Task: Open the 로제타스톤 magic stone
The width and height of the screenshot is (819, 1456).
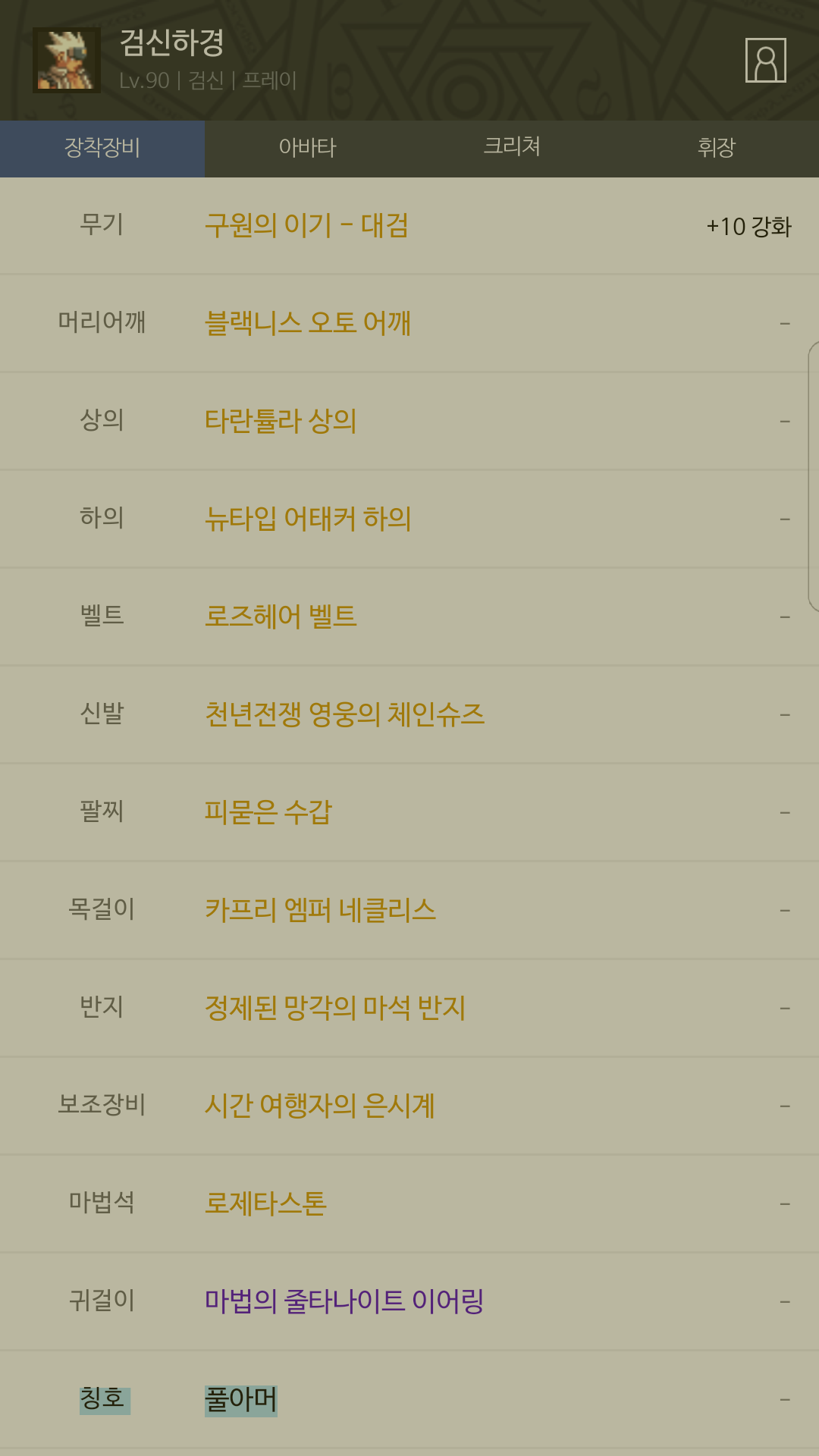Action: [265, 1204]
